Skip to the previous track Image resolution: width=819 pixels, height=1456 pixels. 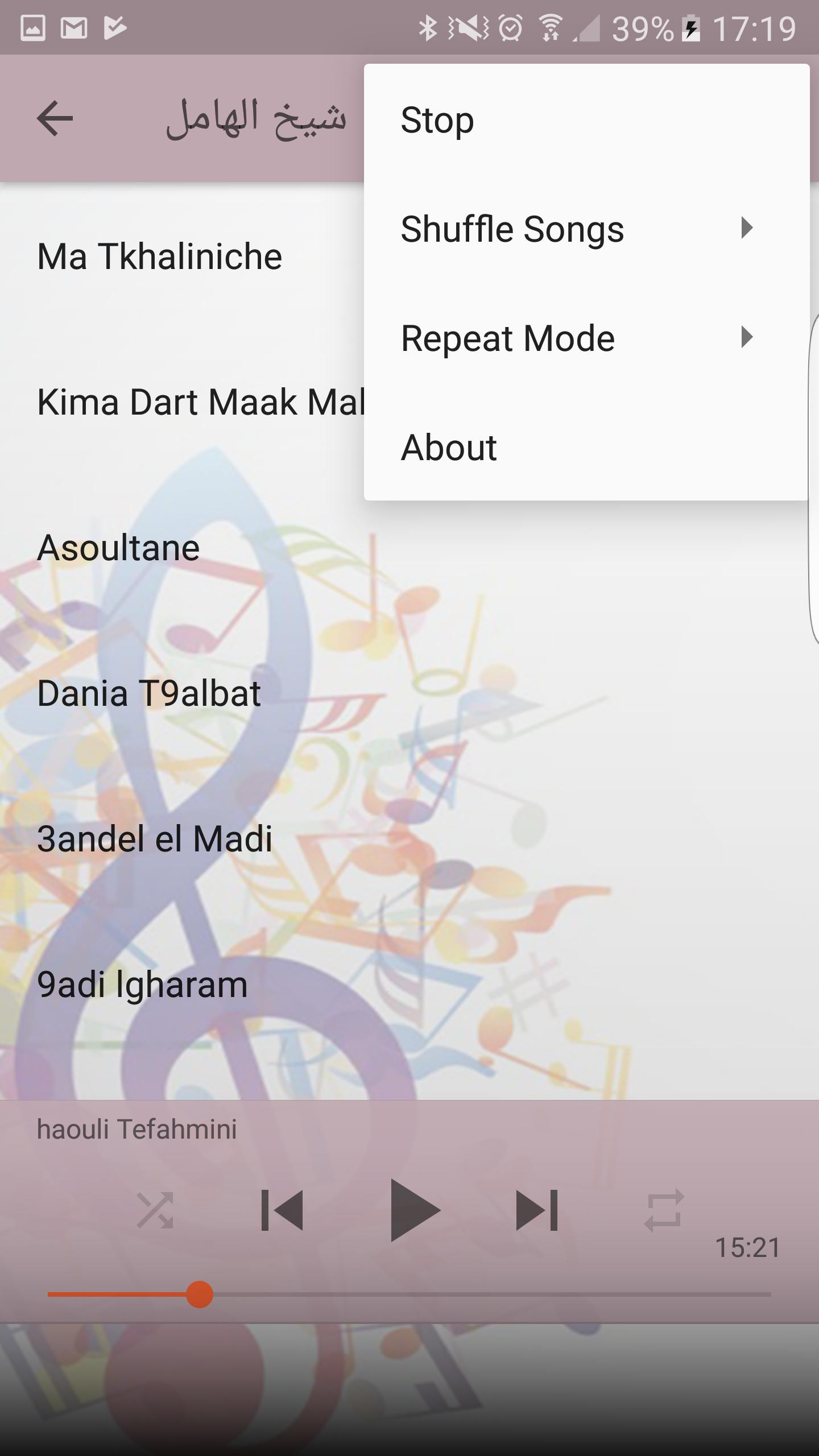282,1210
